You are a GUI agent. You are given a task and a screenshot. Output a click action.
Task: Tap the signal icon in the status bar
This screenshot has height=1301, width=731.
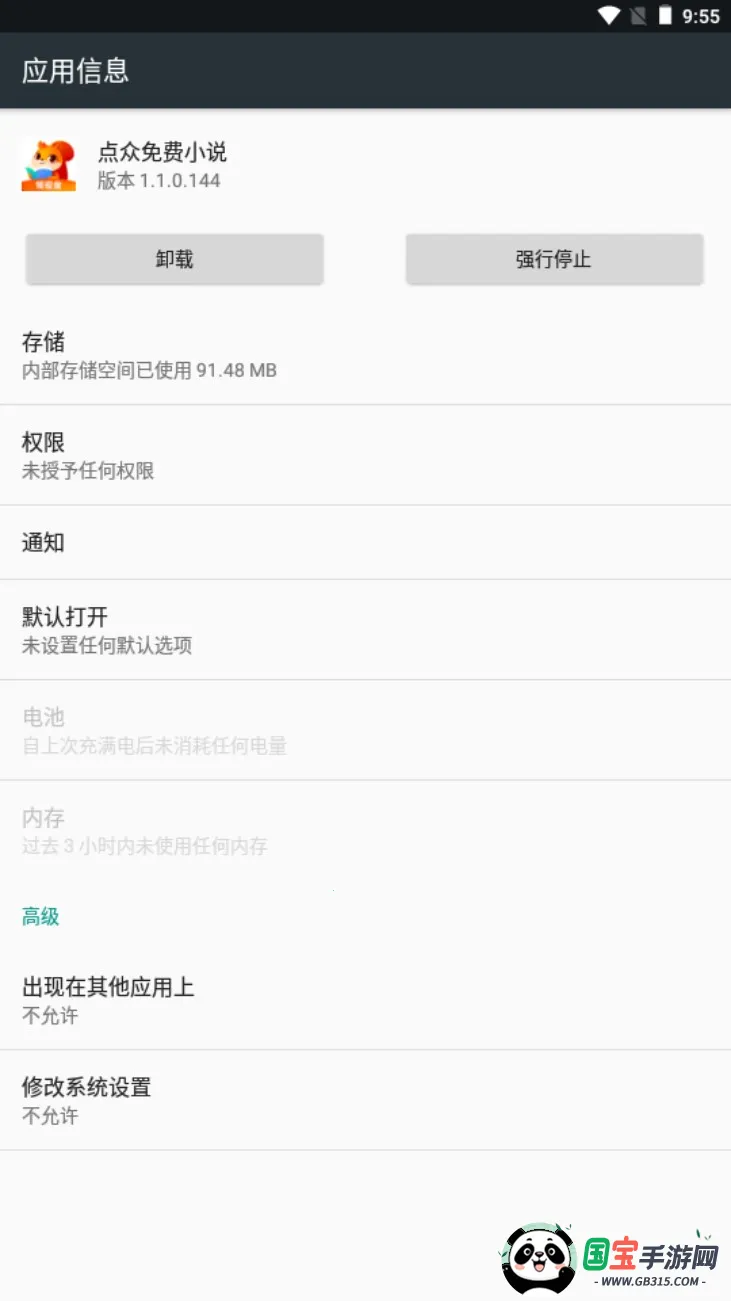click(x=636, y=16)
